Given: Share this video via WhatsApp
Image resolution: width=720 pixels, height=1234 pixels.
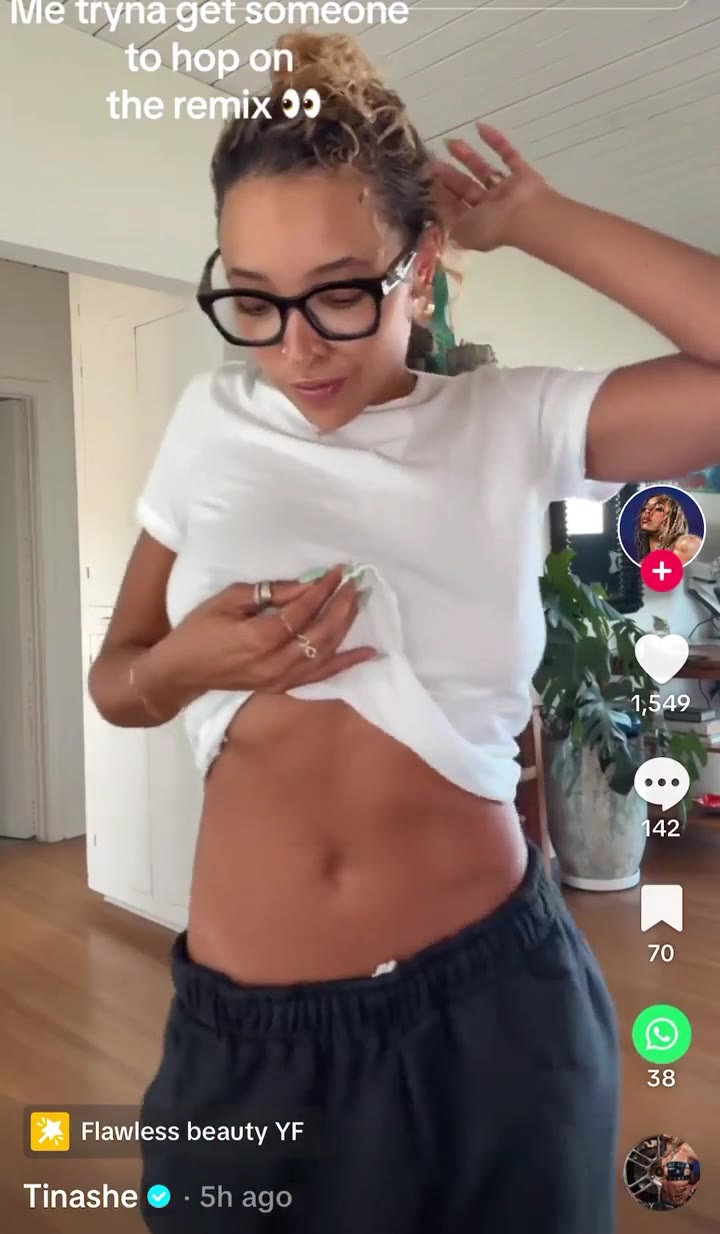Looking at the screenshot, I should click(661, 1034).
